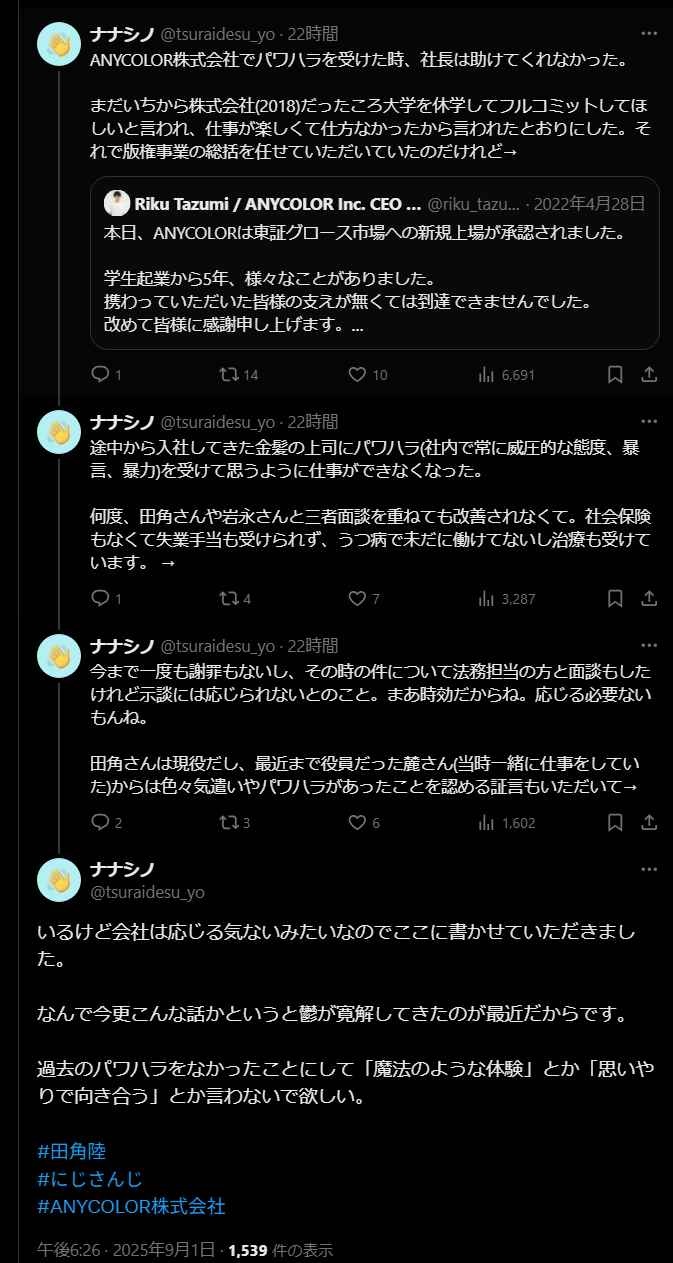View analytics for the tweet with 3,287 views
Screen dimensions: 673x1263
(487, 599)
